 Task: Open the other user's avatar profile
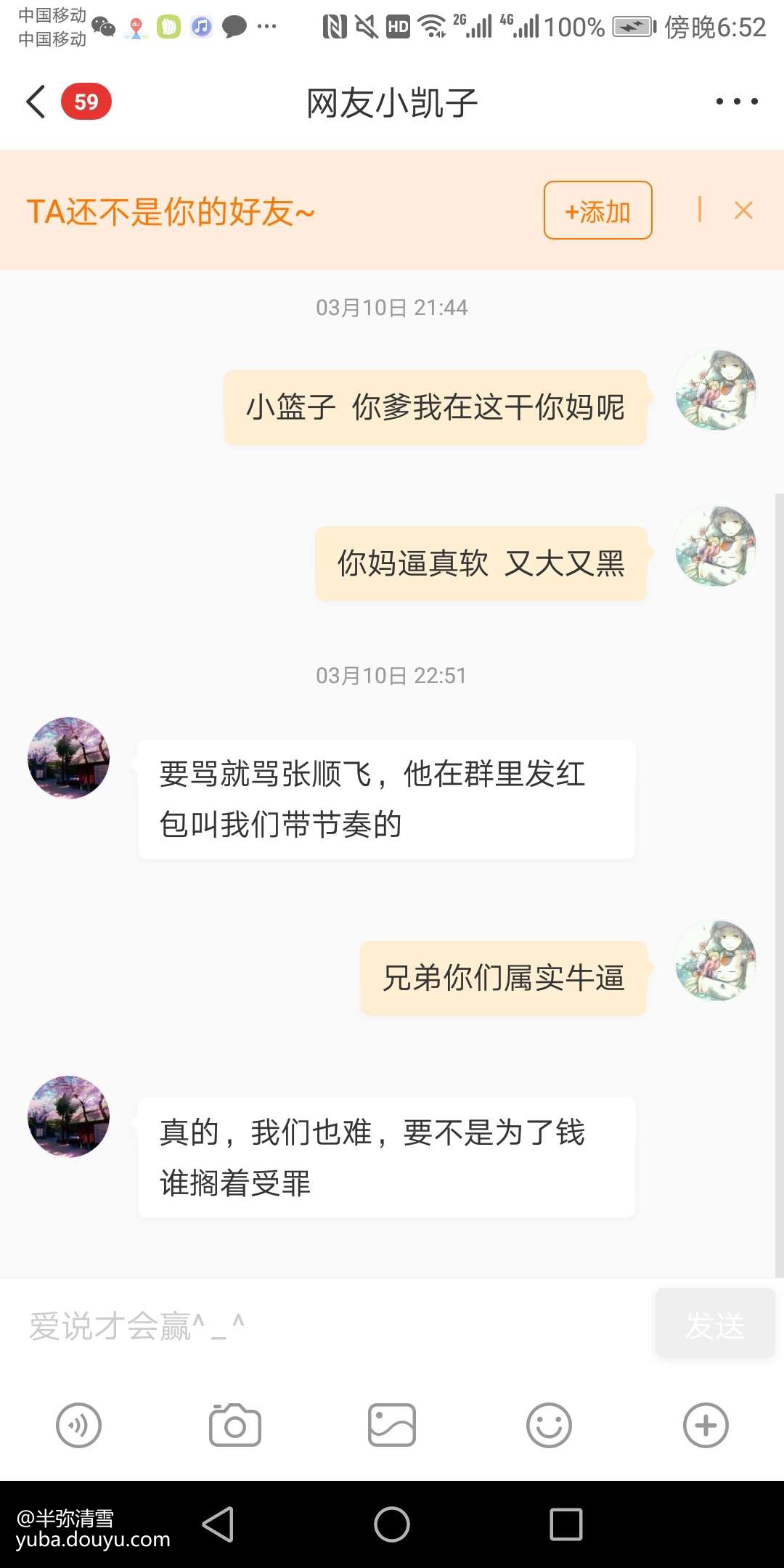click(x=68, y=758)
